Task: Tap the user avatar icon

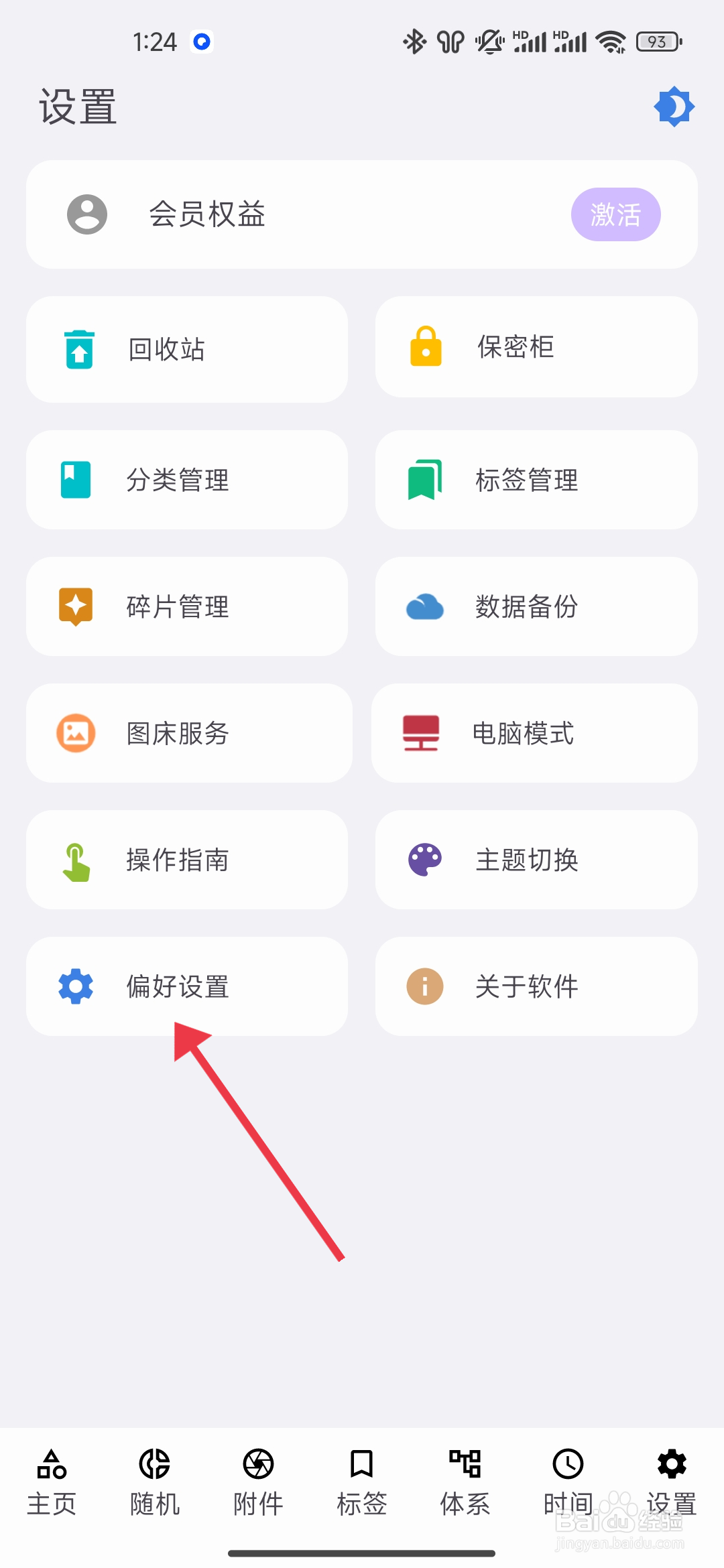Action: pyautogui.click(x=88, y=214)
